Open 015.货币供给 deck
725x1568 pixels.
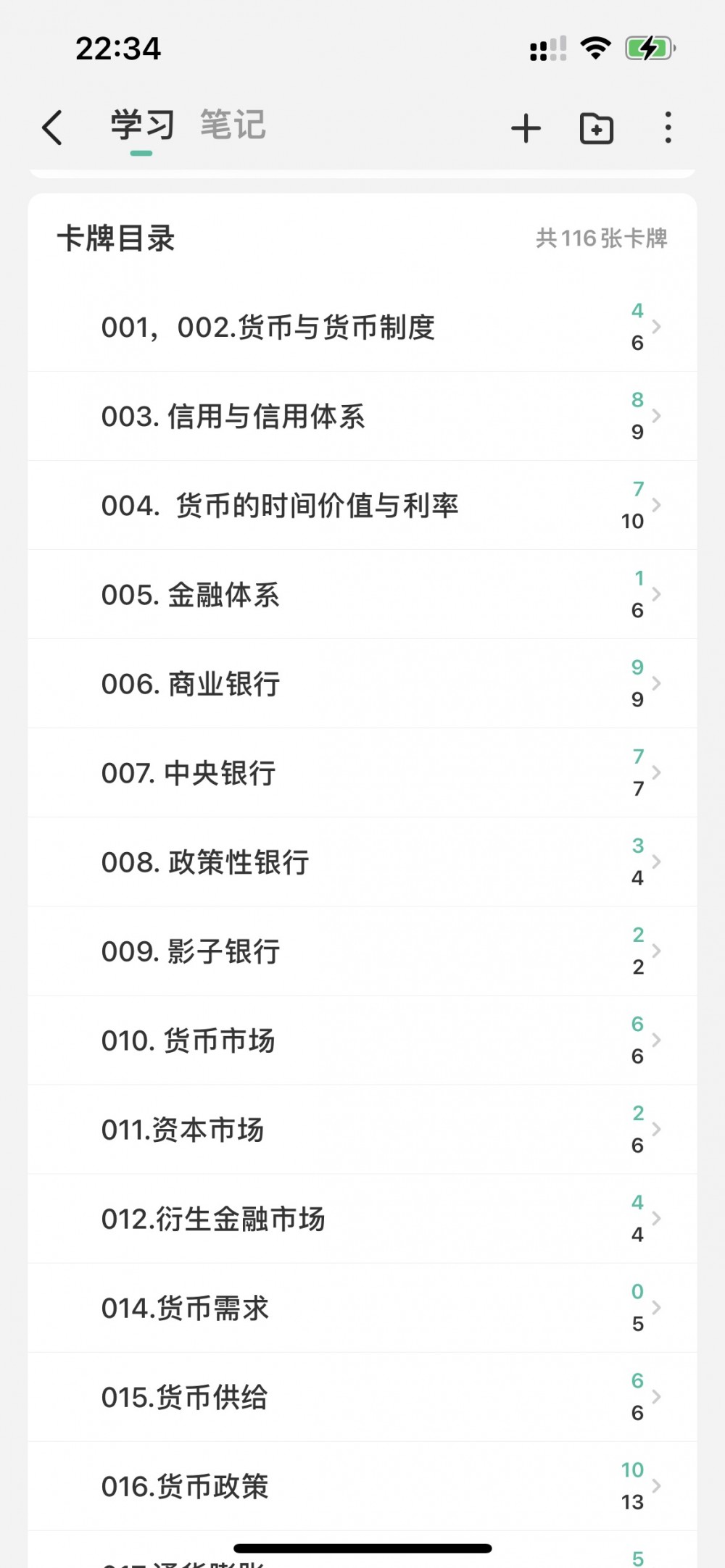coord(362,1397)
